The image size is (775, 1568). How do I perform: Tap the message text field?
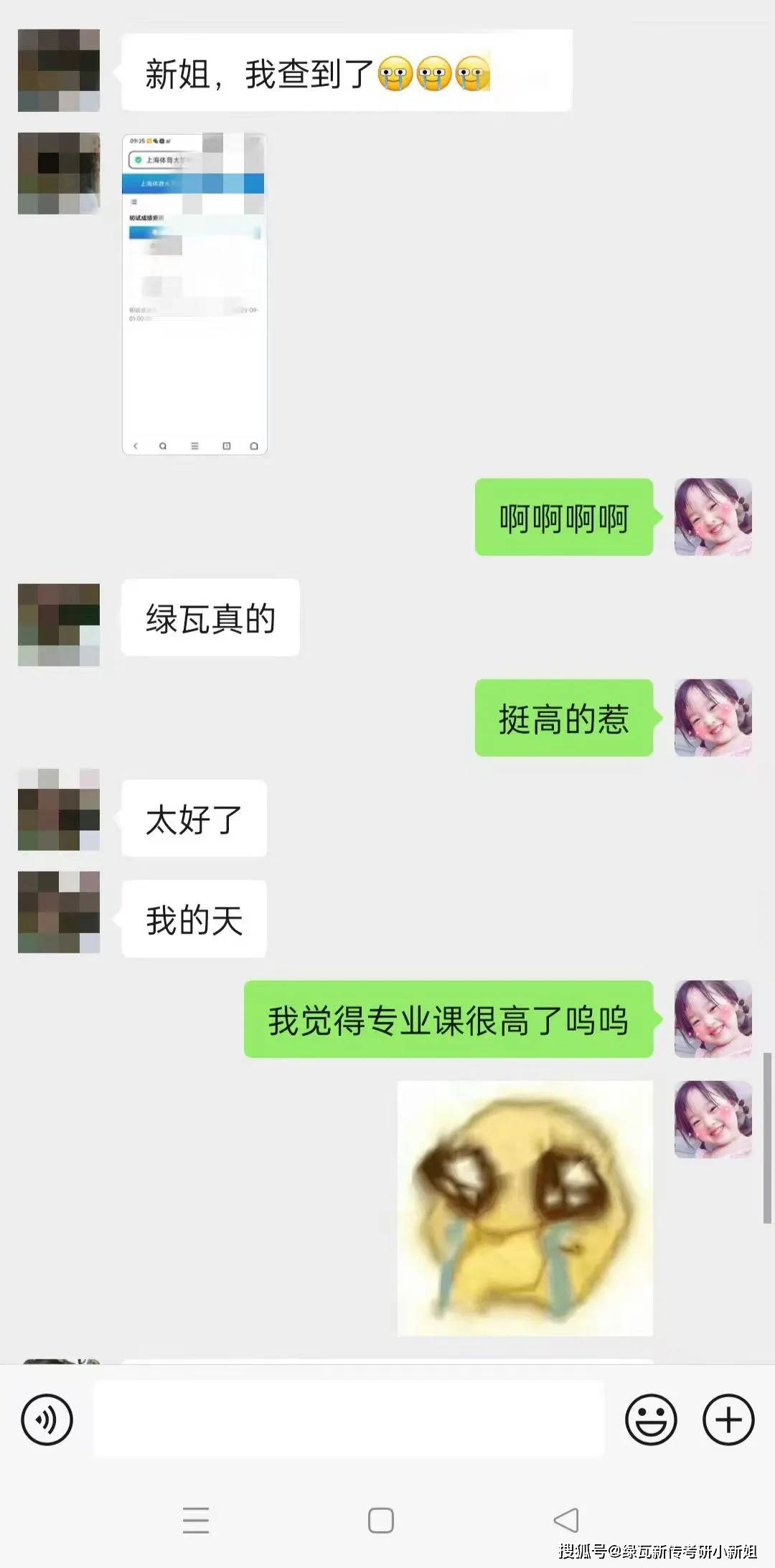pos(349,1420)
